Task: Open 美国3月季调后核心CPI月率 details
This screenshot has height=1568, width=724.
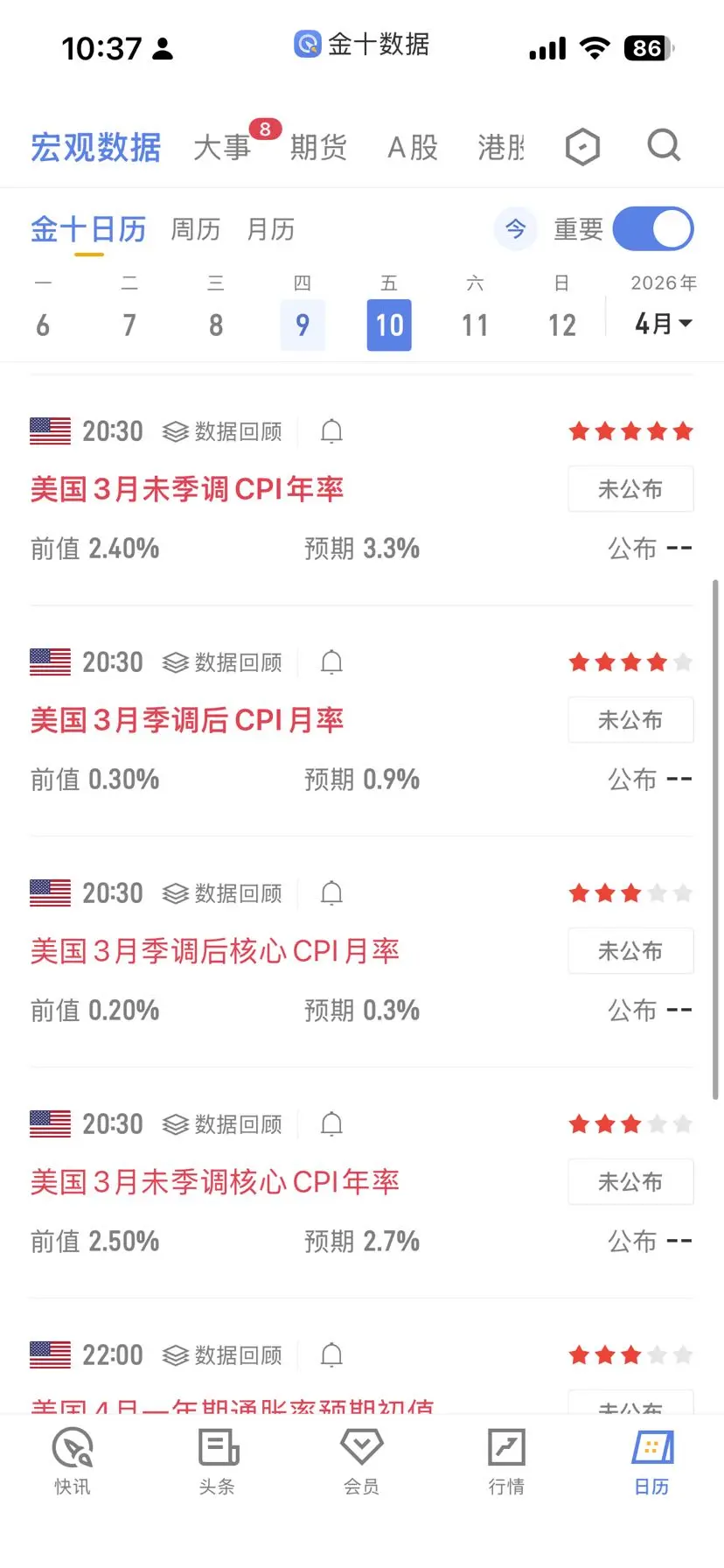Action: tap(215, 951)
